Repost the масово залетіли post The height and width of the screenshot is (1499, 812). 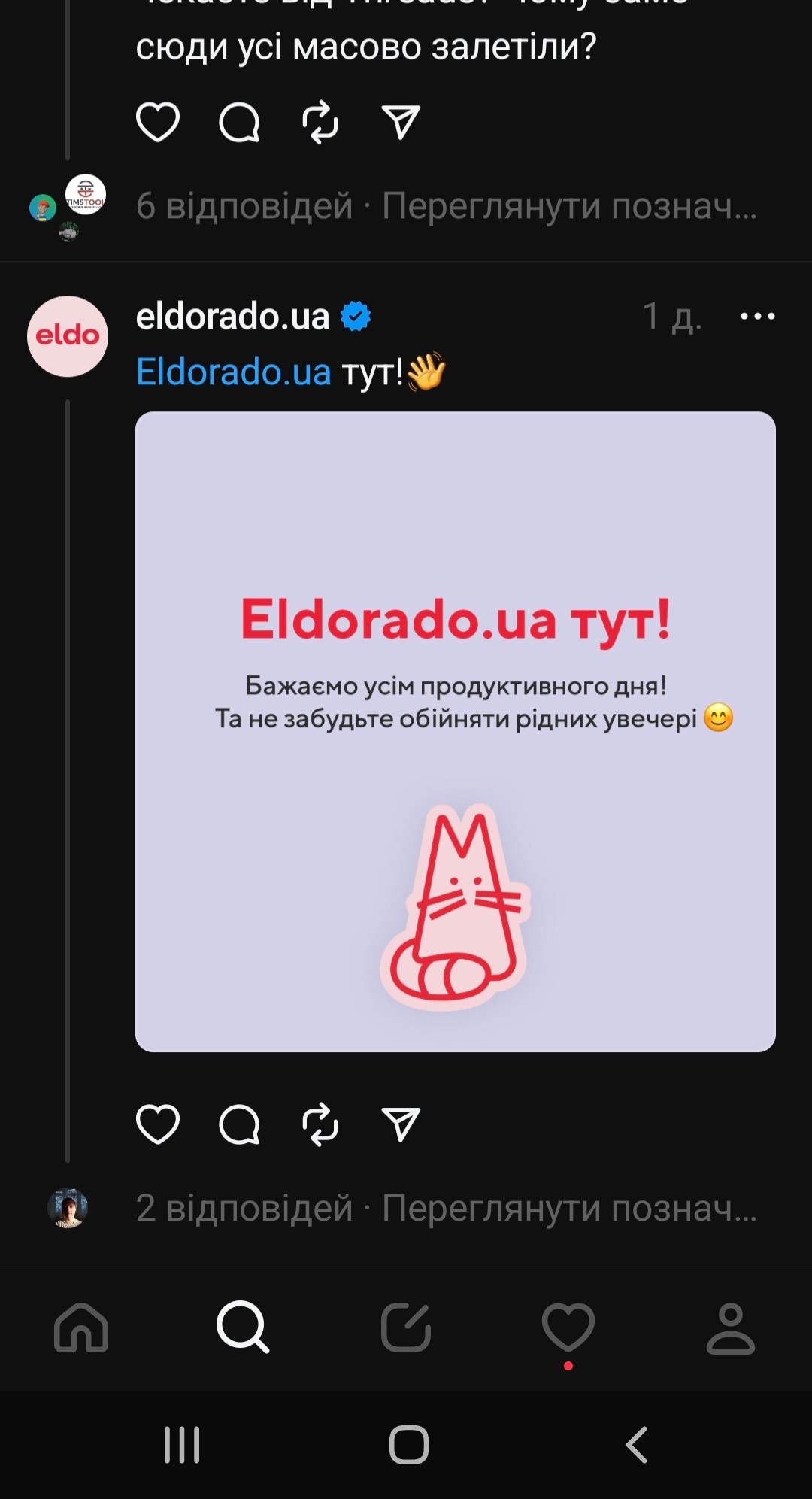click(320, 122)
